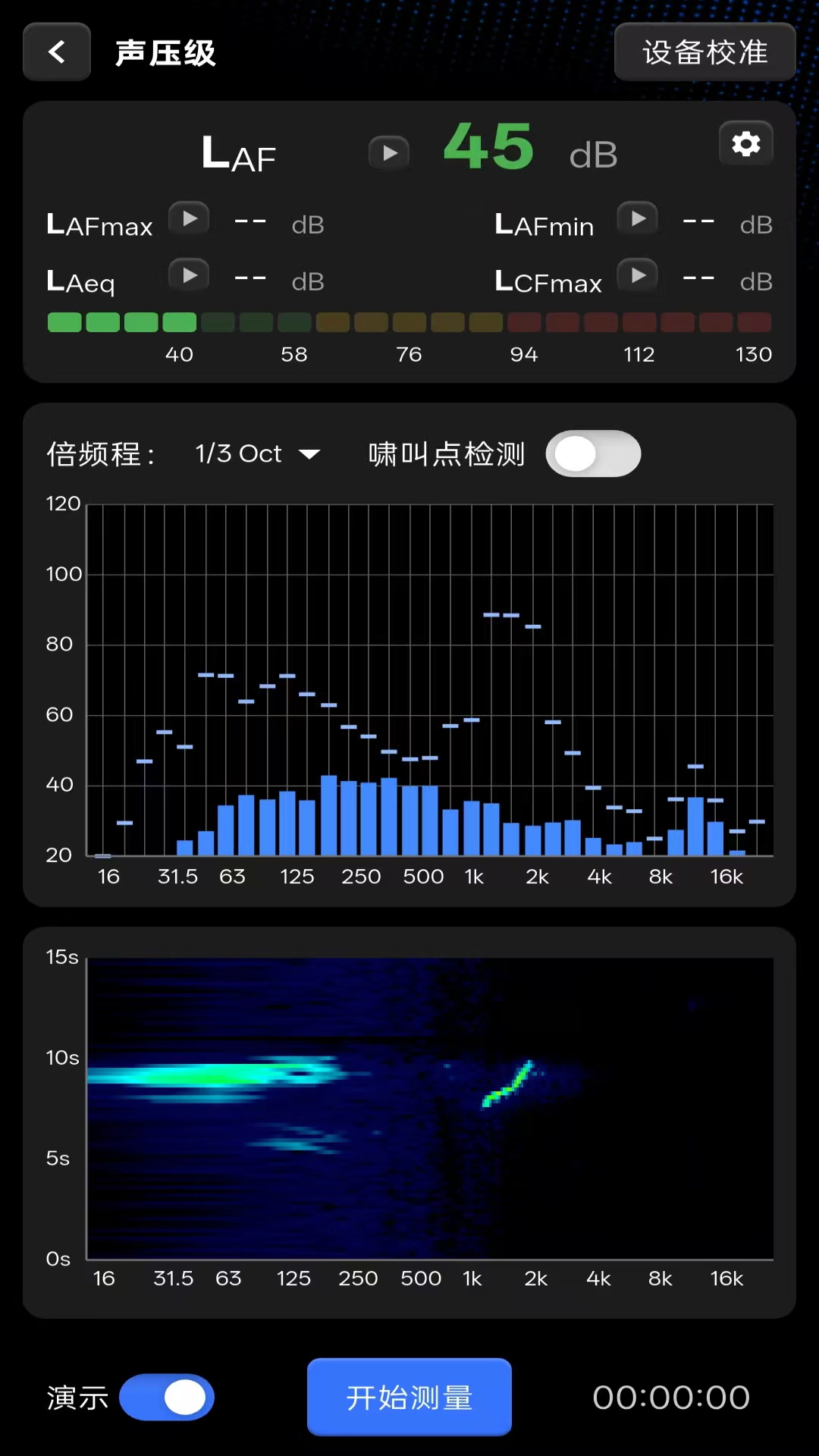819x1456 pixels.
Task: Change octave resolution from 1/3 Oct
Action: pos(258,453)
